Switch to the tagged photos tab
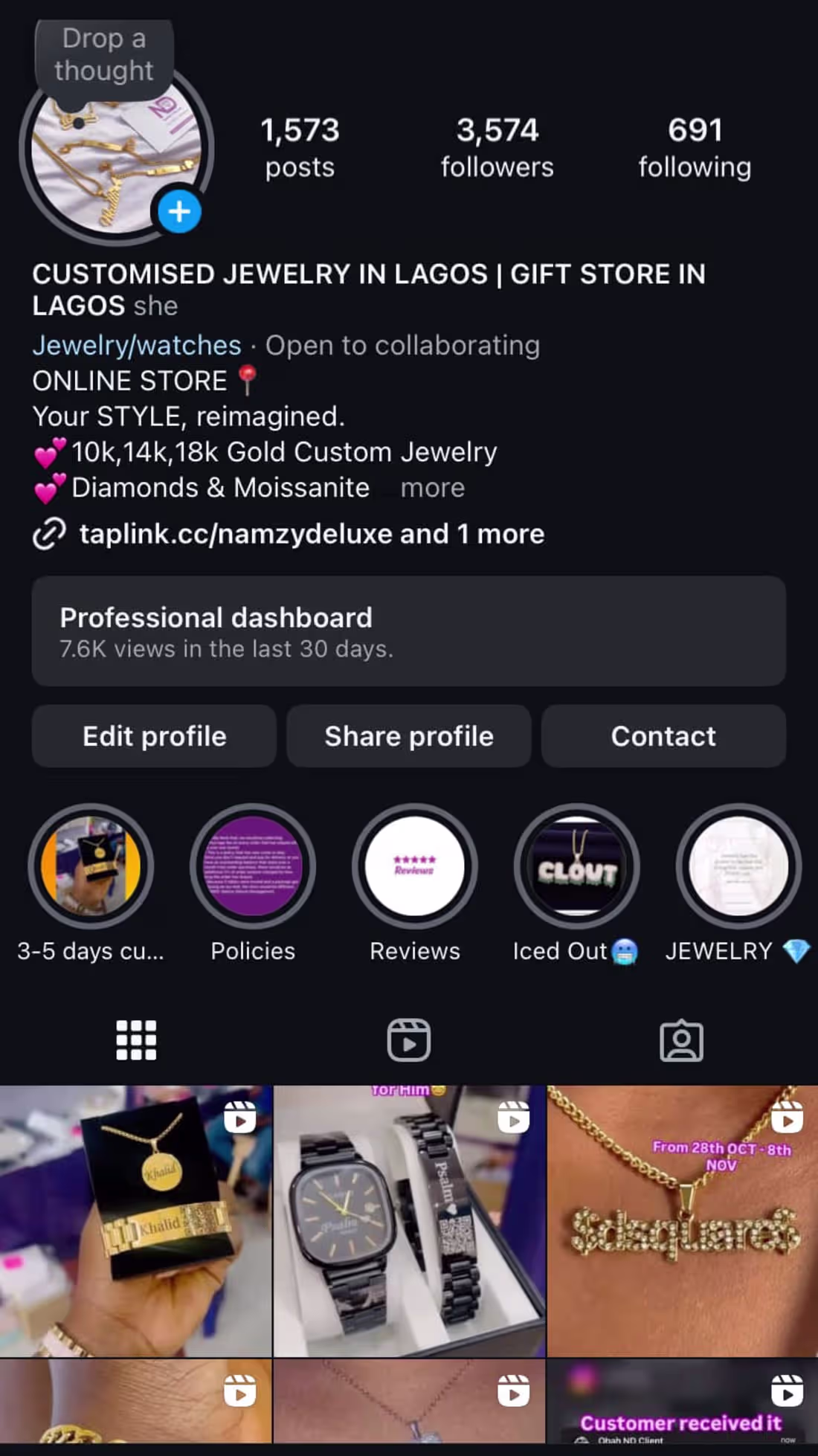The height and width of the screenshot is (1456, 818). 681,1040
